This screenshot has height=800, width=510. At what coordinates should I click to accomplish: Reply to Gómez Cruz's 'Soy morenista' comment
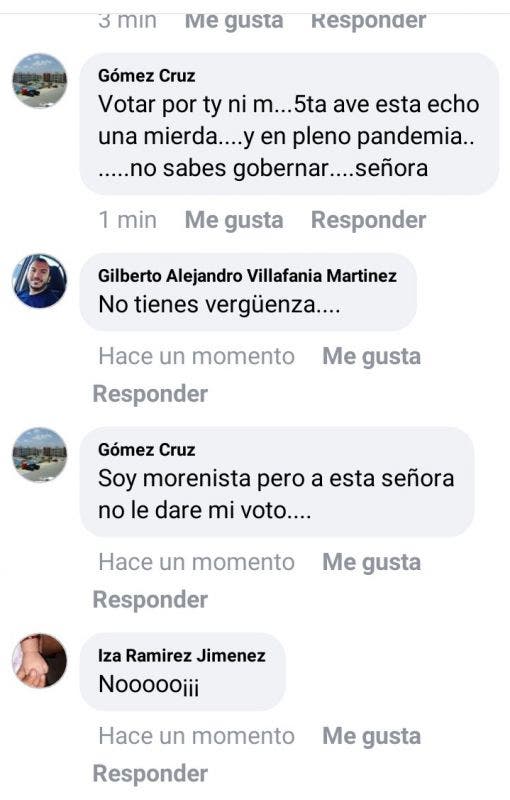(x=150, y=599)
